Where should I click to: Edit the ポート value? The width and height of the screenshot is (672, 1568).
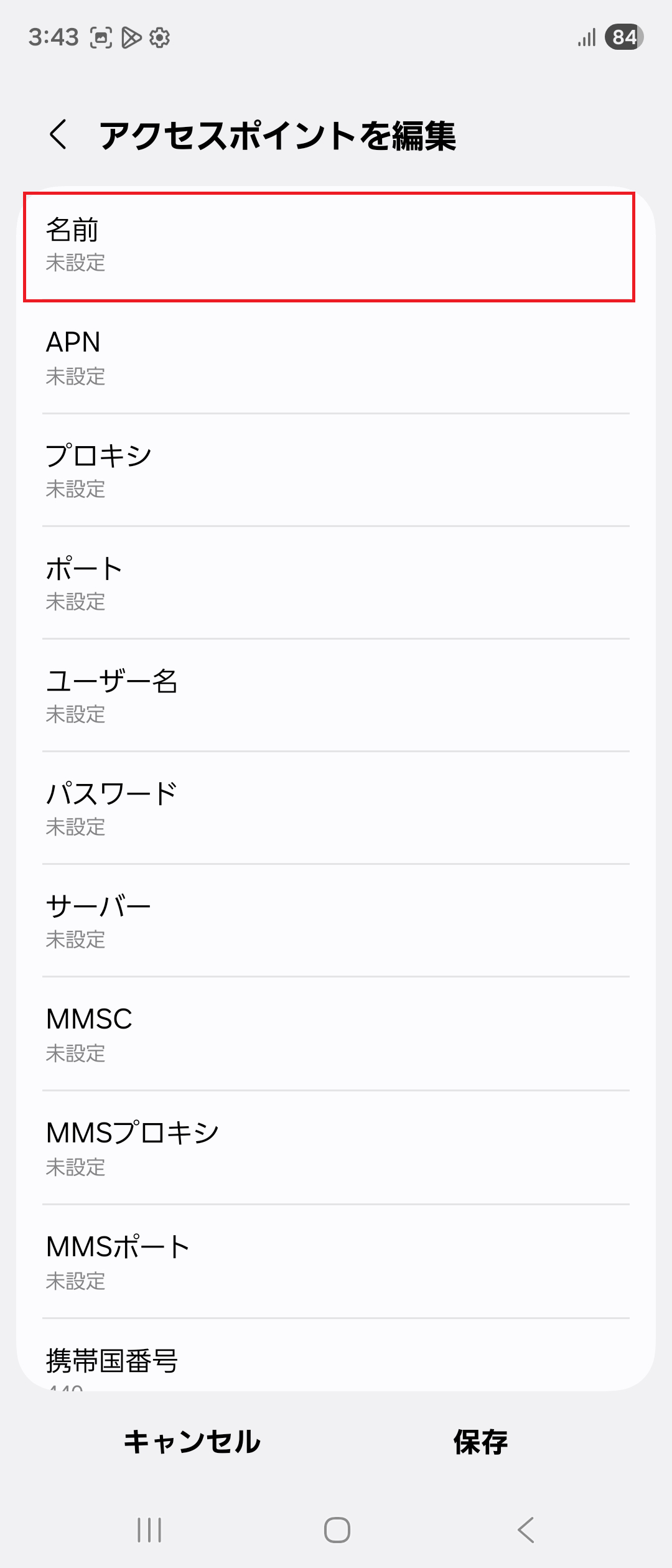(x=336, y=584)
